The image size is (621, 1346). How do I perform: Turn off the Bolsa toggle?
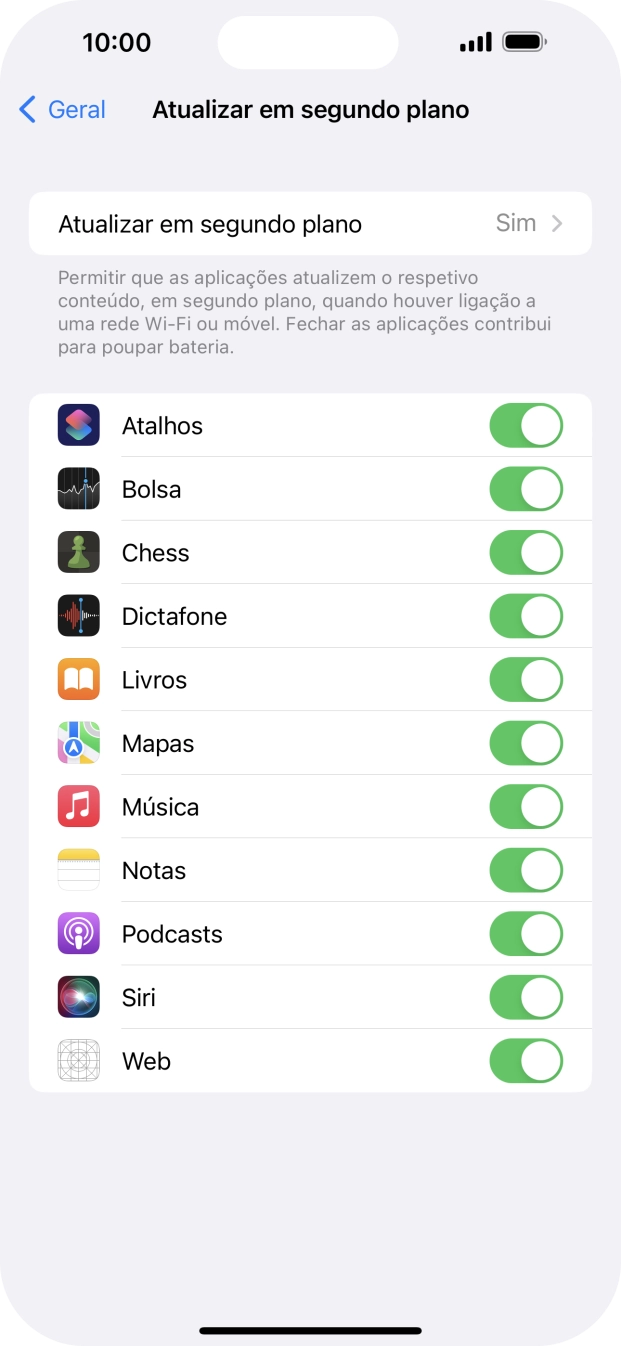pyautogui.click(x=526, y=490)
